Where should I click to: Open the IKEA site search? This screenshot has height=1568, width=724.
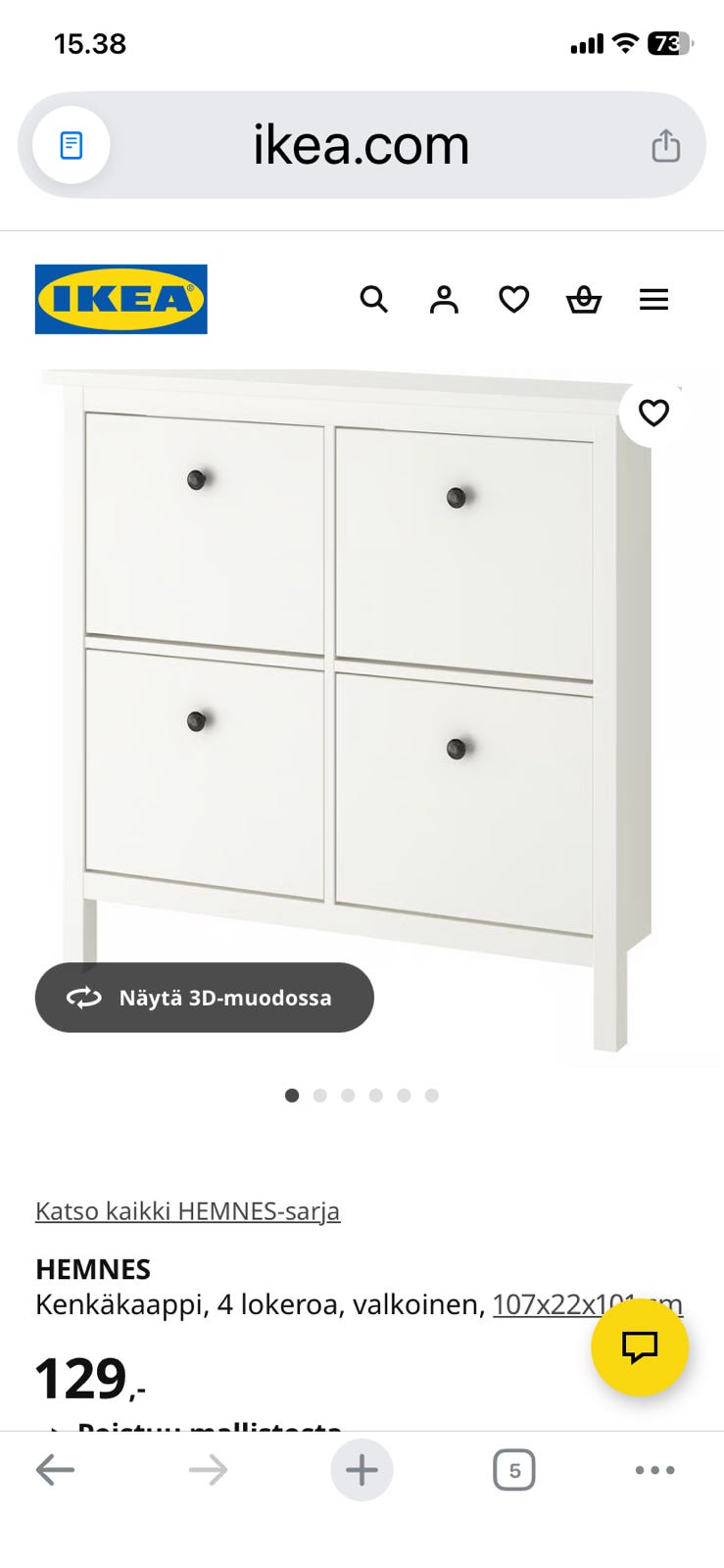373,299
